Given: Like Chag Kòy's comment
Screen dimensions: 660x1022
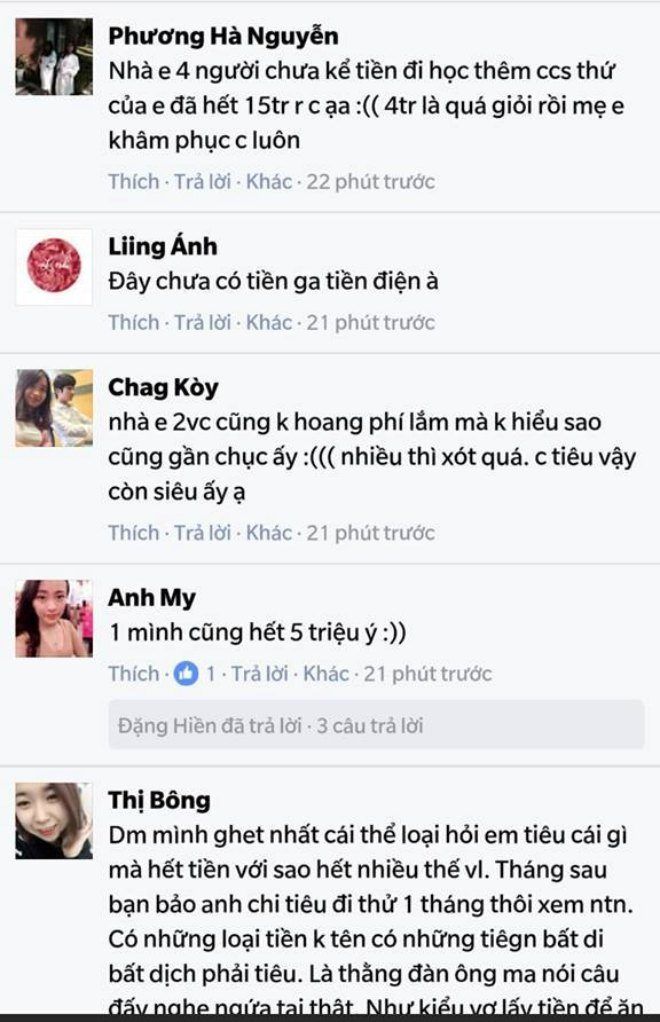Looking at the screenshot, I should [133, 533].
